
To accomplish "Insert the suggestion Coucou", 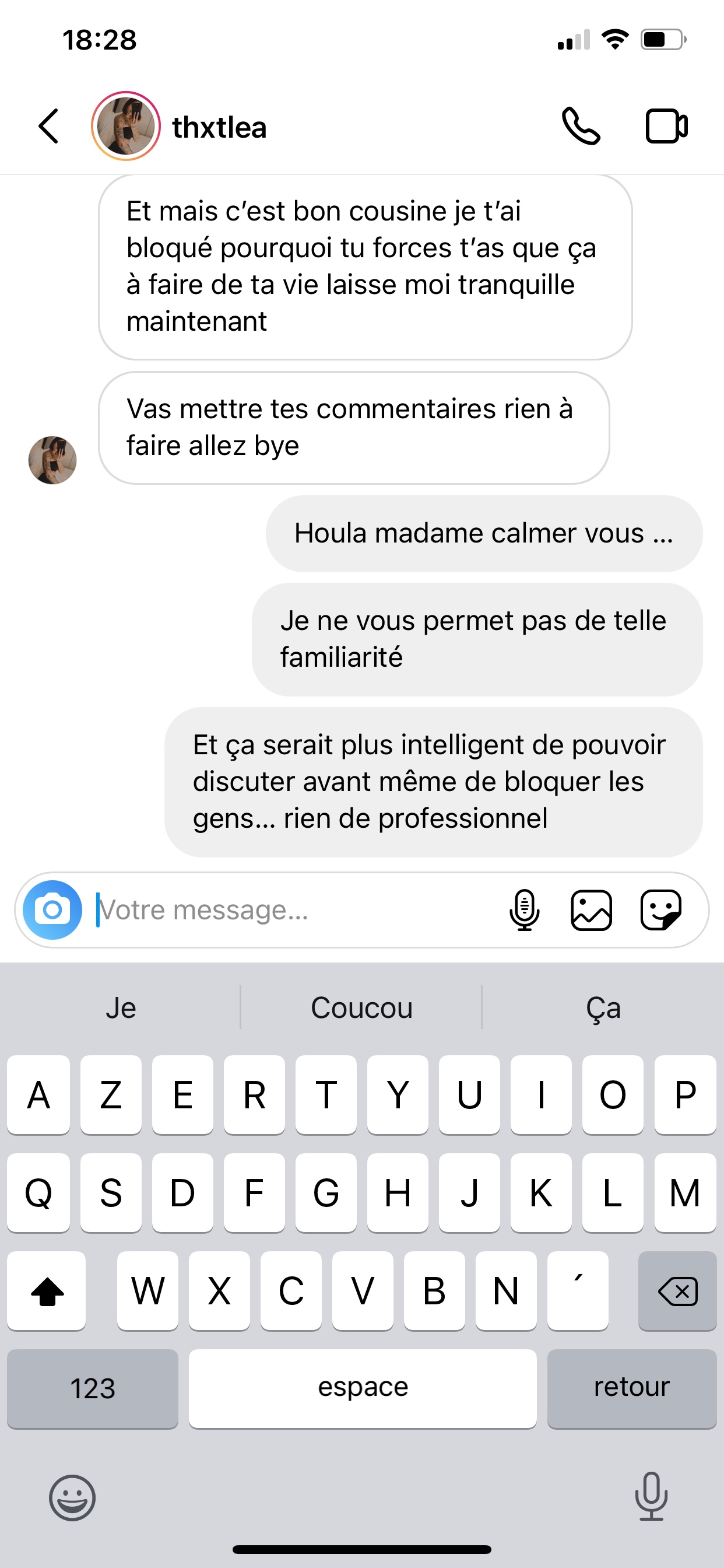I will [x=361, y=1008].
